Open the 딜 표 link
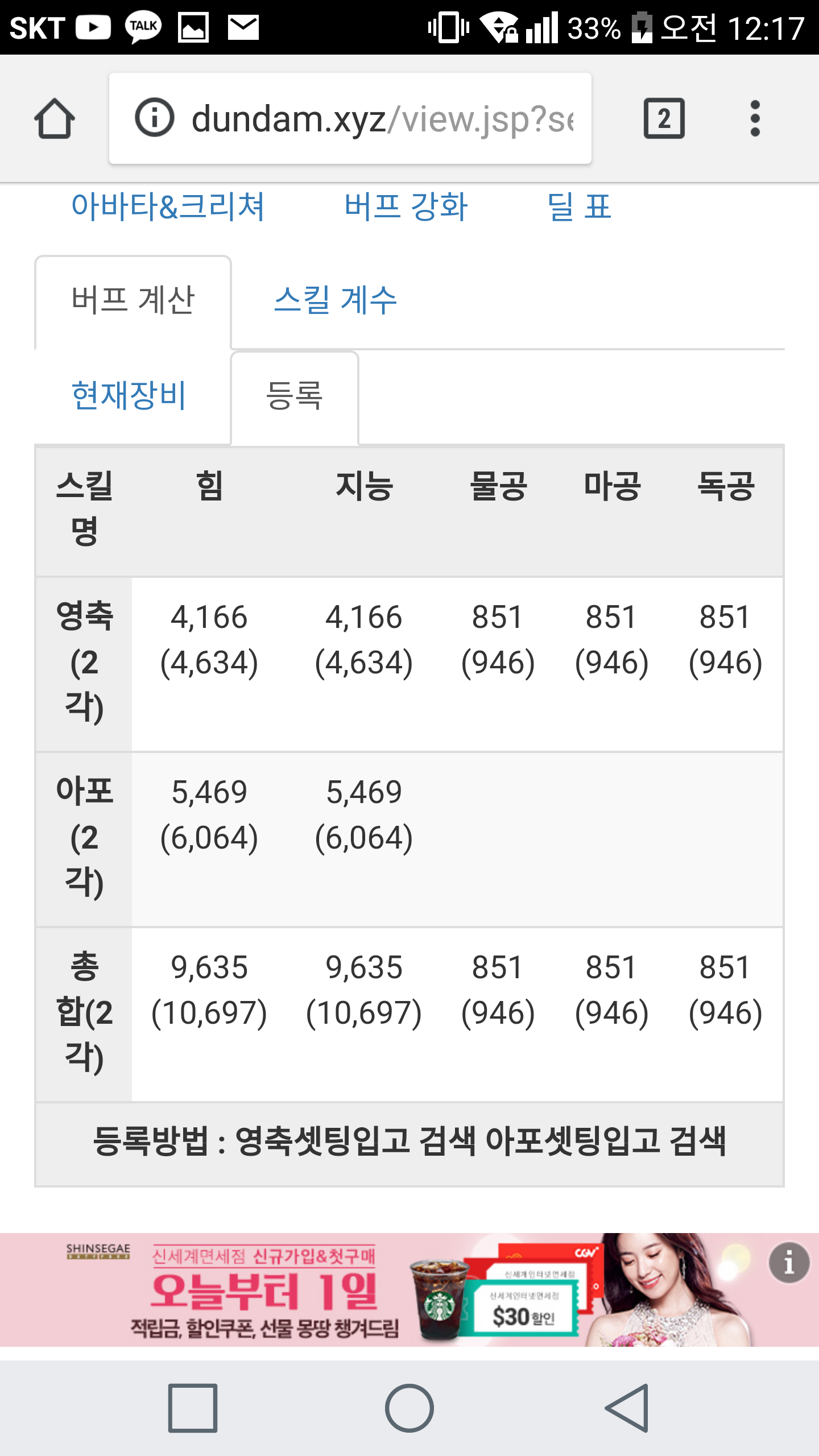 (579, 206)
